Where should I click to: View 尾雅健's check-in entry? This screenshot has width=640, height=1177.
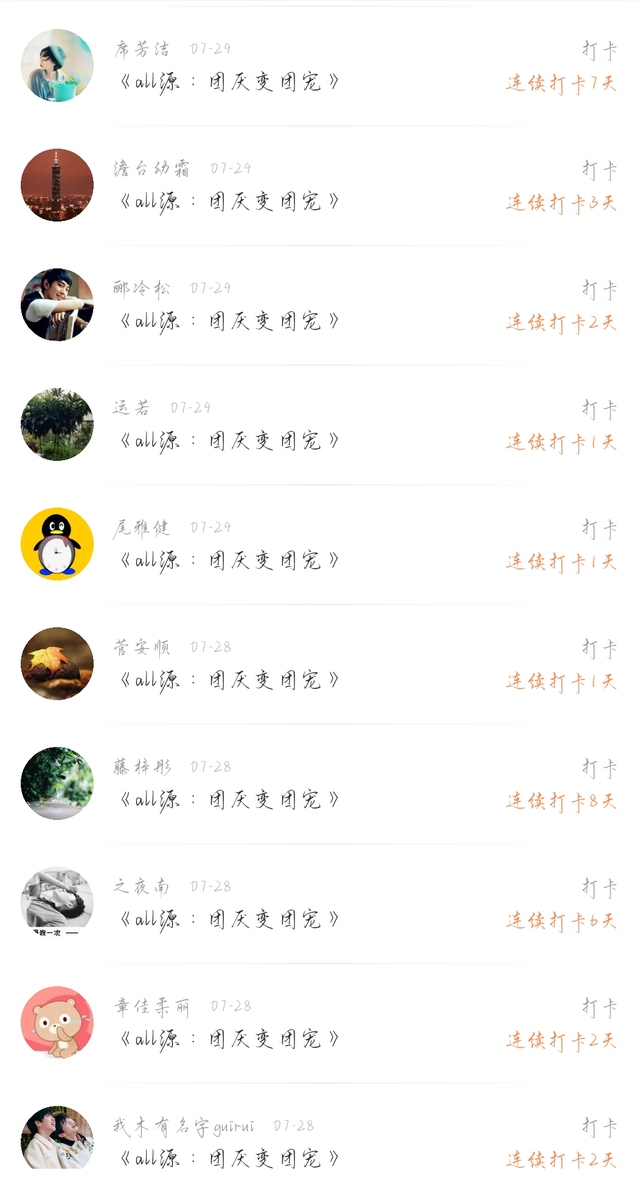[320, 545]
